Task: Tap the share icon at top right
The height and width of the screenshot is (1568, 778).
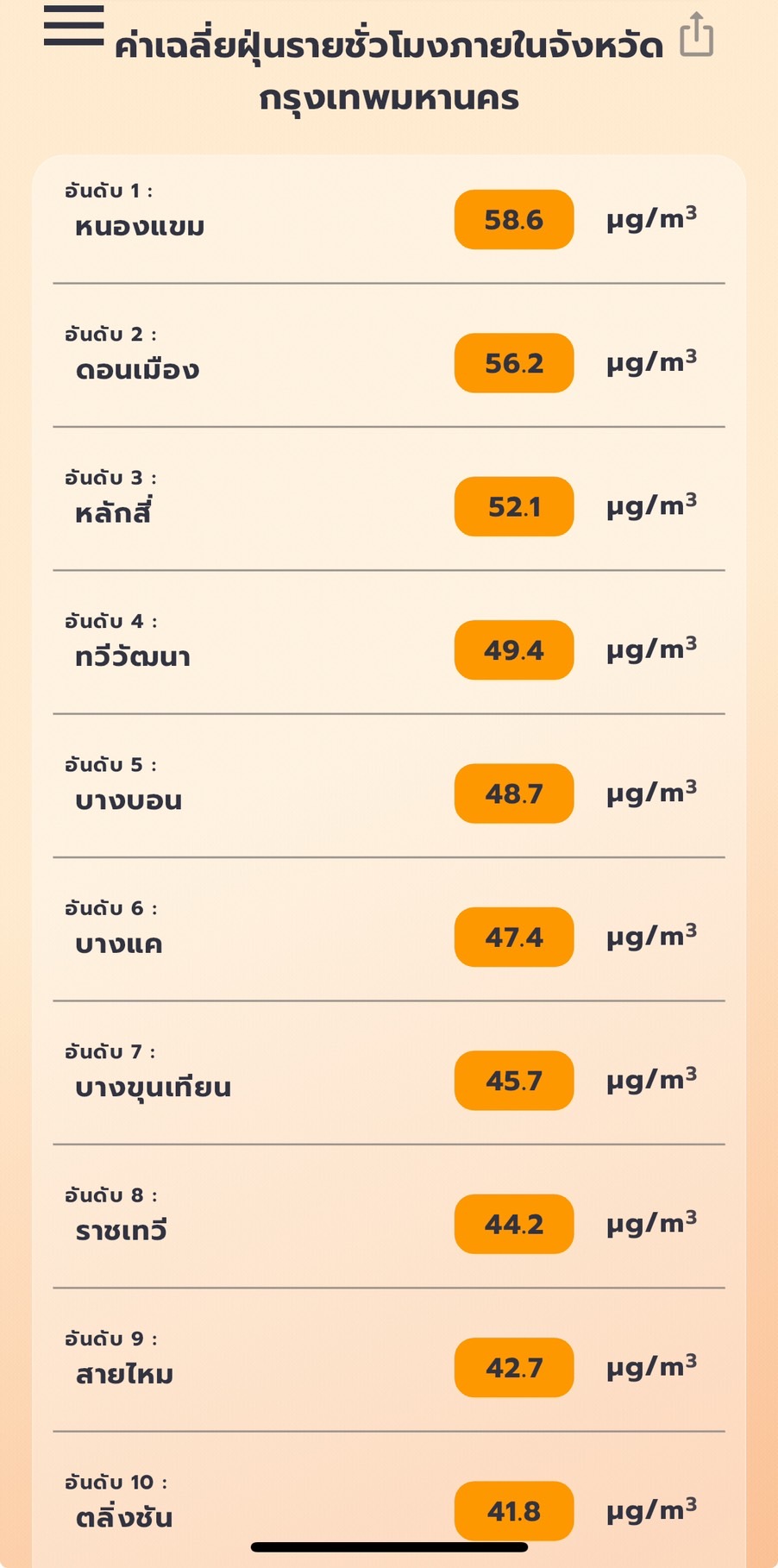Action: tap(697, 36)
